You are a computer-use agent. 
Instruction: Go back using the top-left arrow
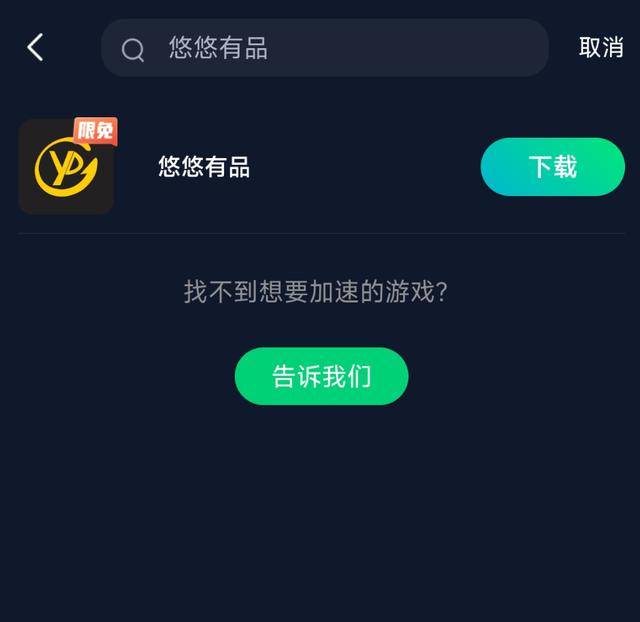(x=36, y=47)
